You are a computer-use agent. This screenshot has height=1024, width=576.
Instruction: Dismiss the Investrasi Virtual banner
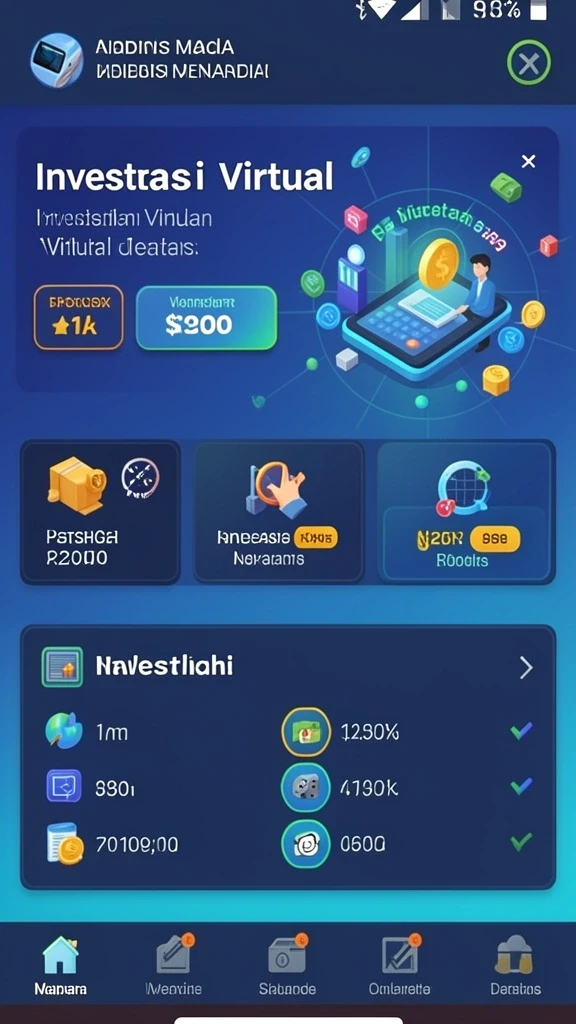[x=528, y=161]
